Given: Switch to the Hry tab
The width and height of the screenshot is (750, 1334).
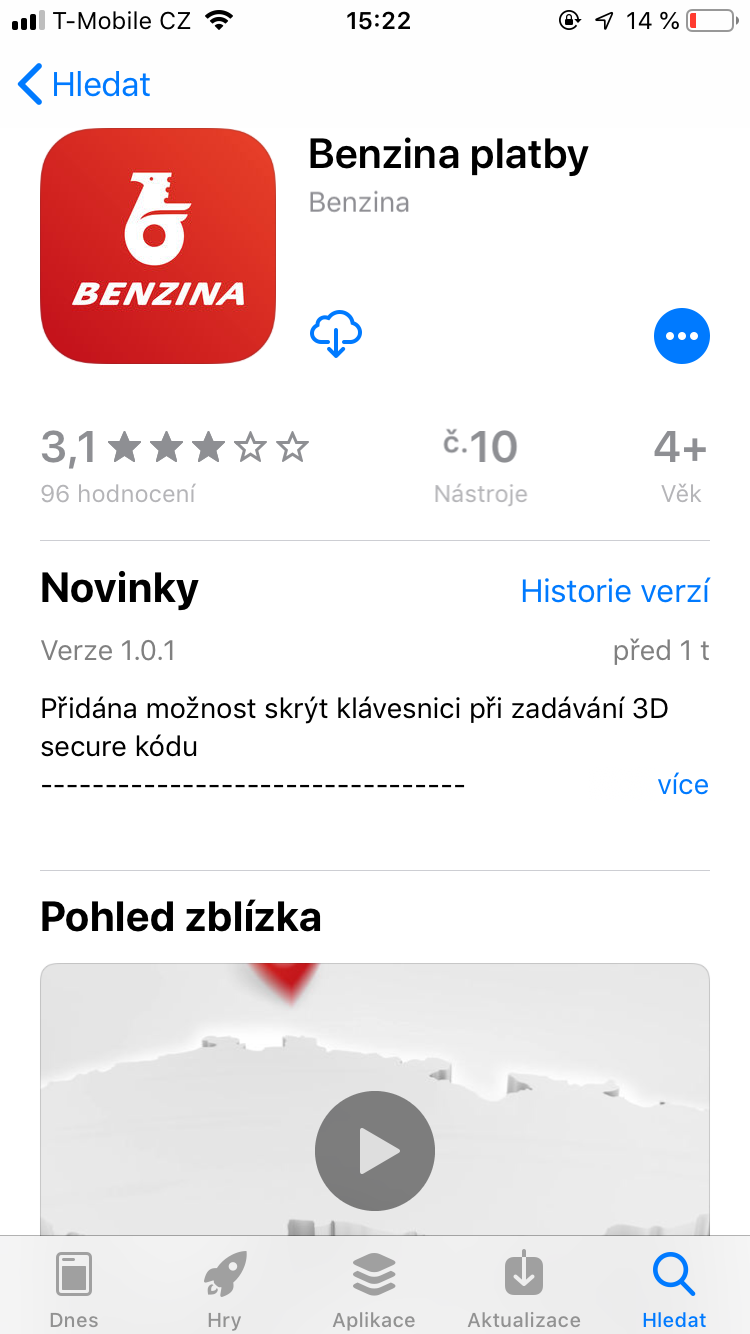Looking at the screenshot, I should (224, 1289).
